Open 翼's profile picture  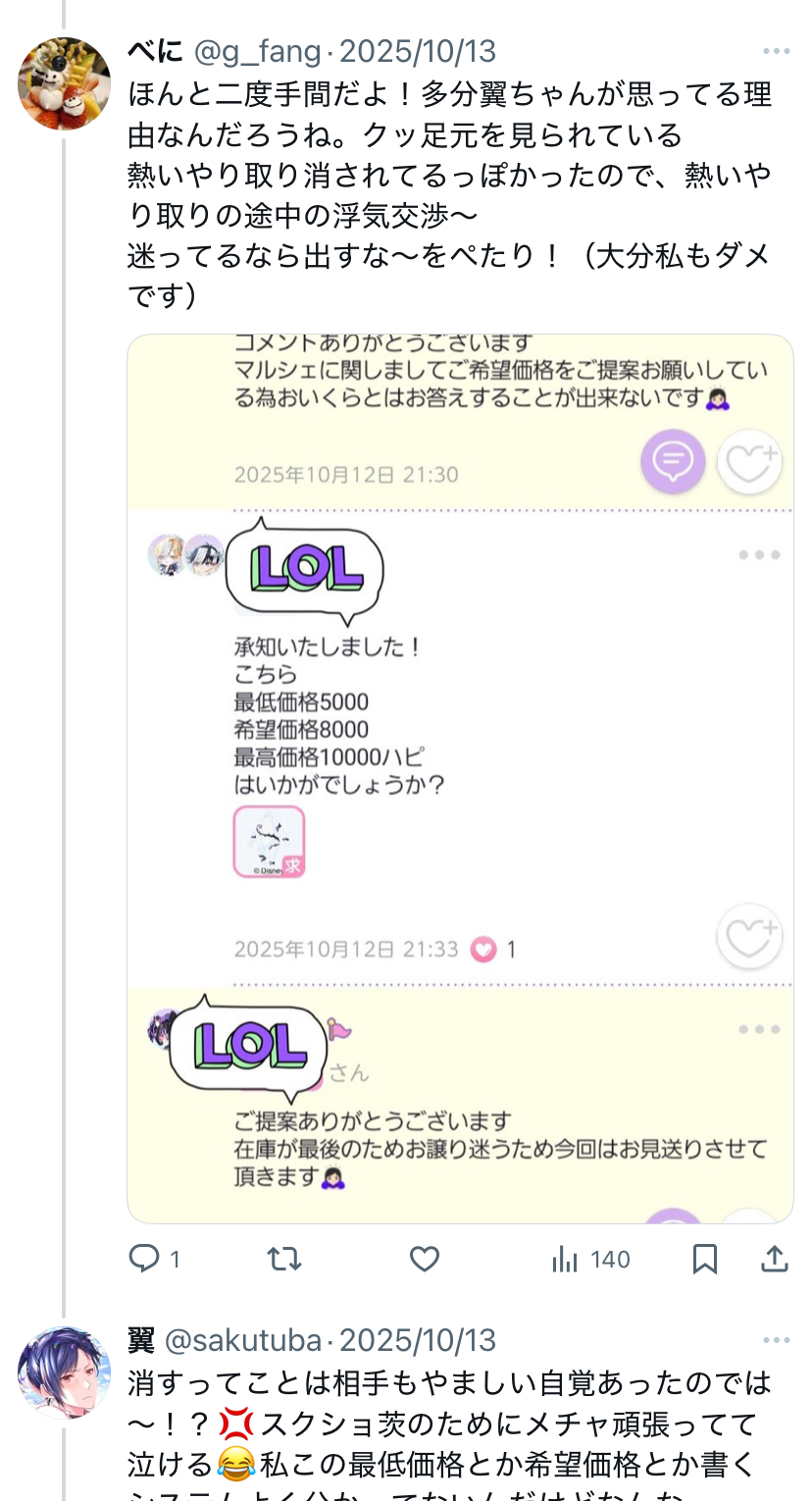click(x=64, y=1372)
